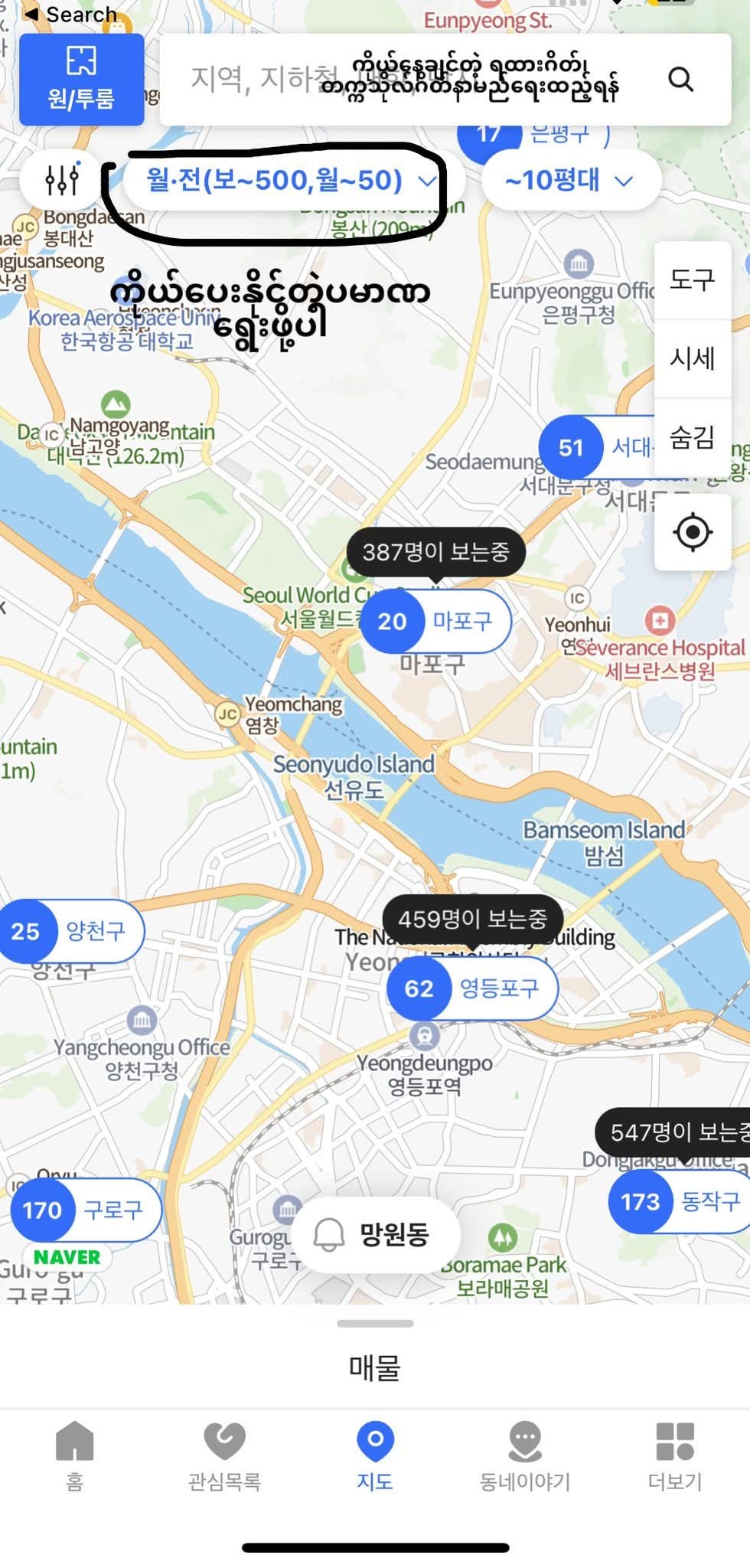Open the 구로구 cluster with 170 listings

coord(85,1210)
